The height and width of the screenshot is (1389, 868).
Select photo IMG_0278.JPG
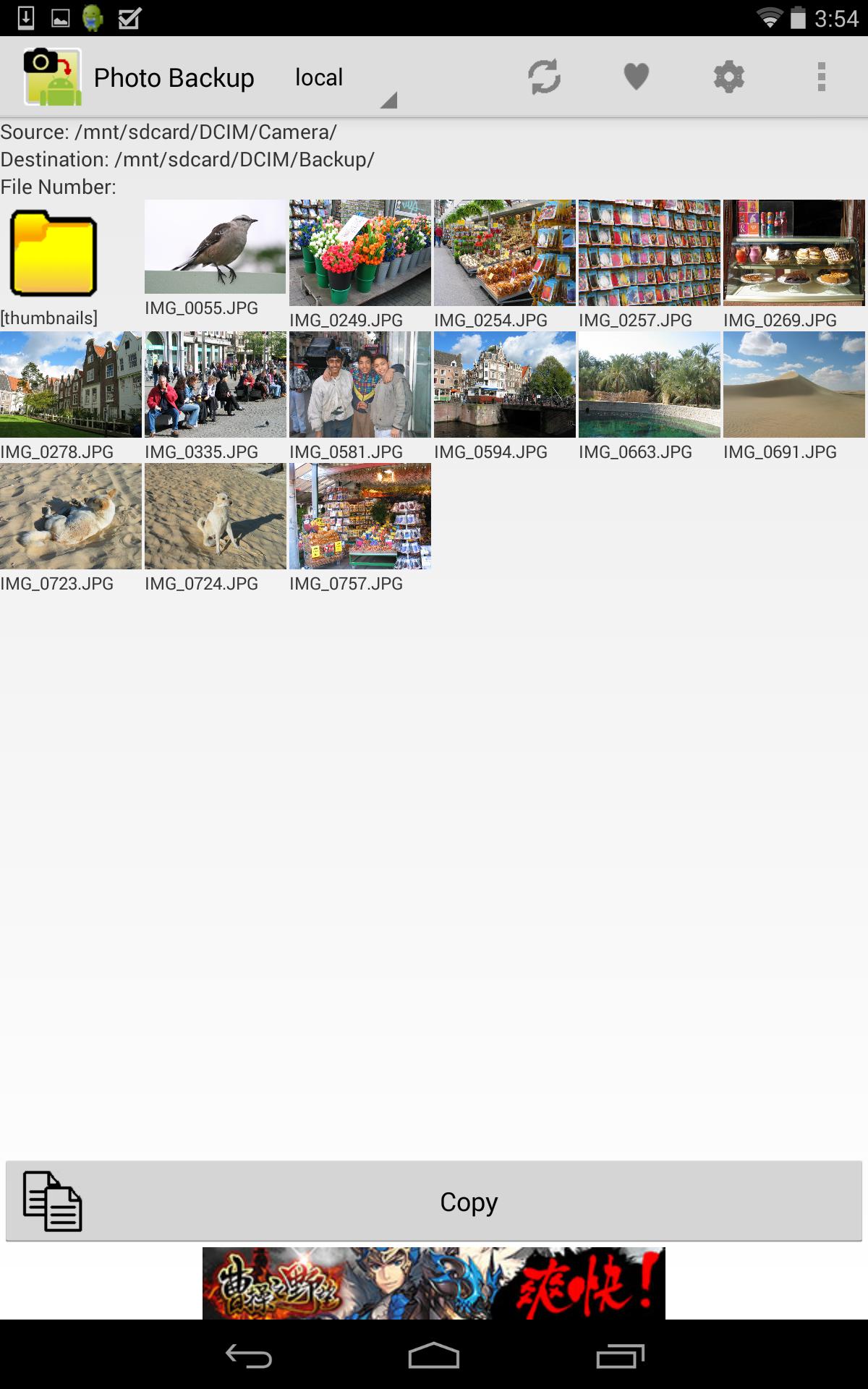71,385
